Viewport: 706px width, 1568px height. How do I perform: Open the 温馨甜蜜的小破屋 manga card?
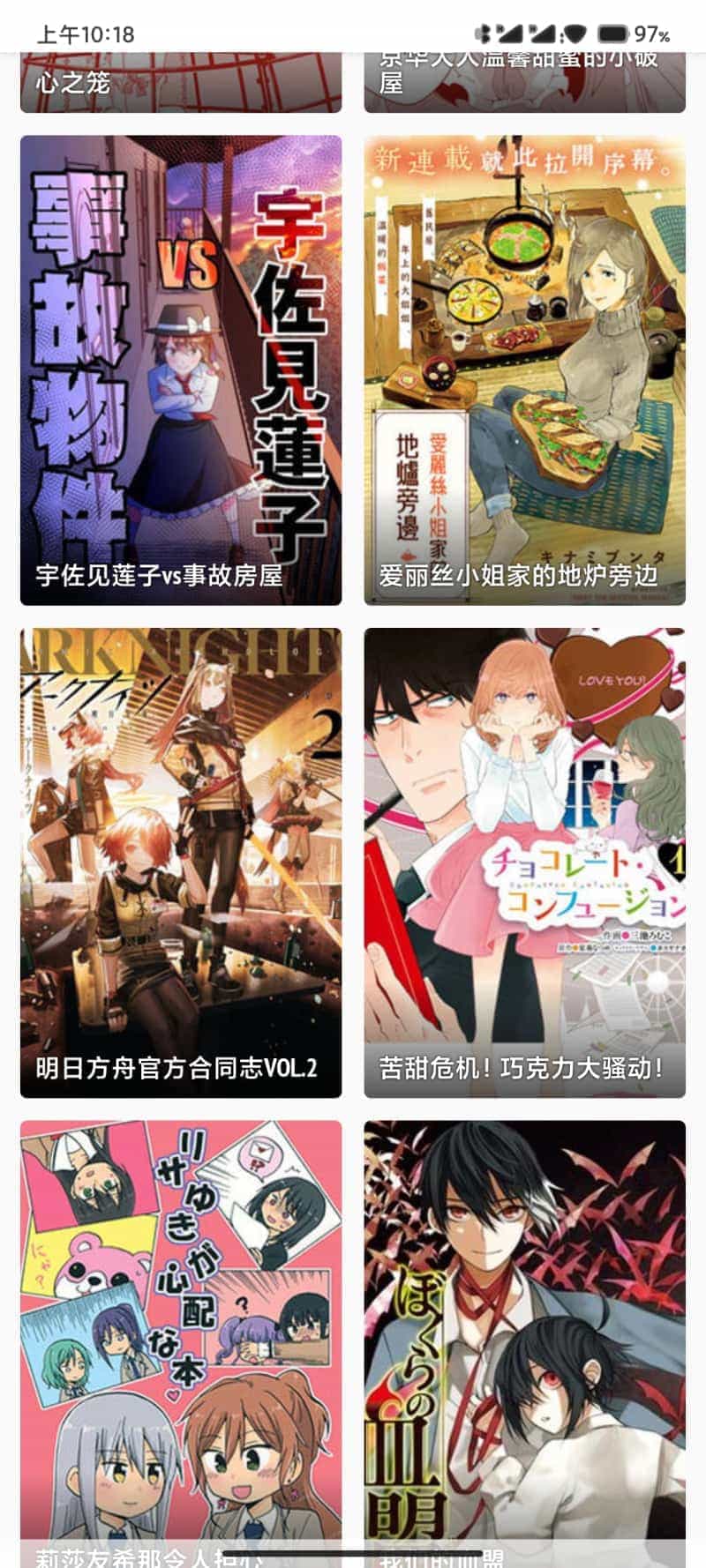click(524, 84)
